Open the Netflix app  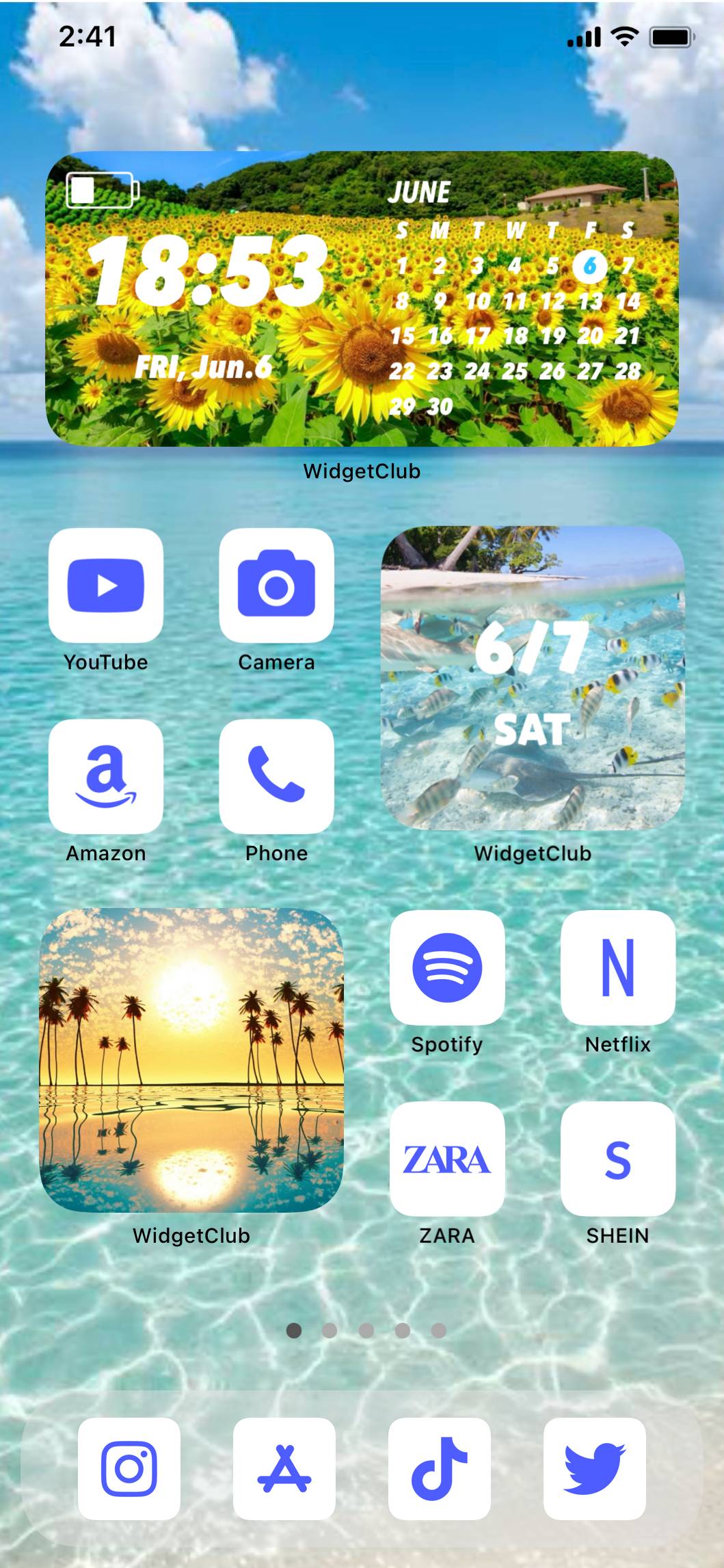tap(617, 967)
